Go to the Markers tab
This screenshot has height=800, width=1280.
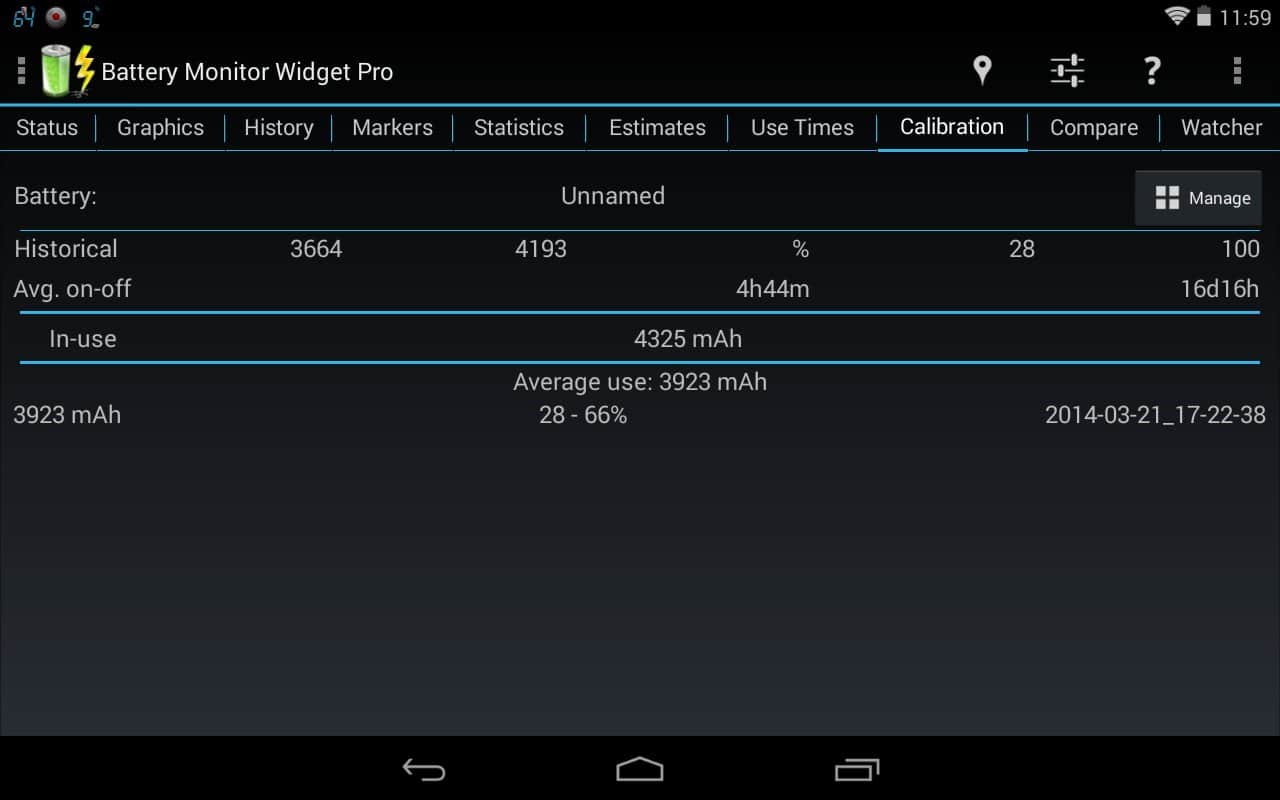pos(392,128)
